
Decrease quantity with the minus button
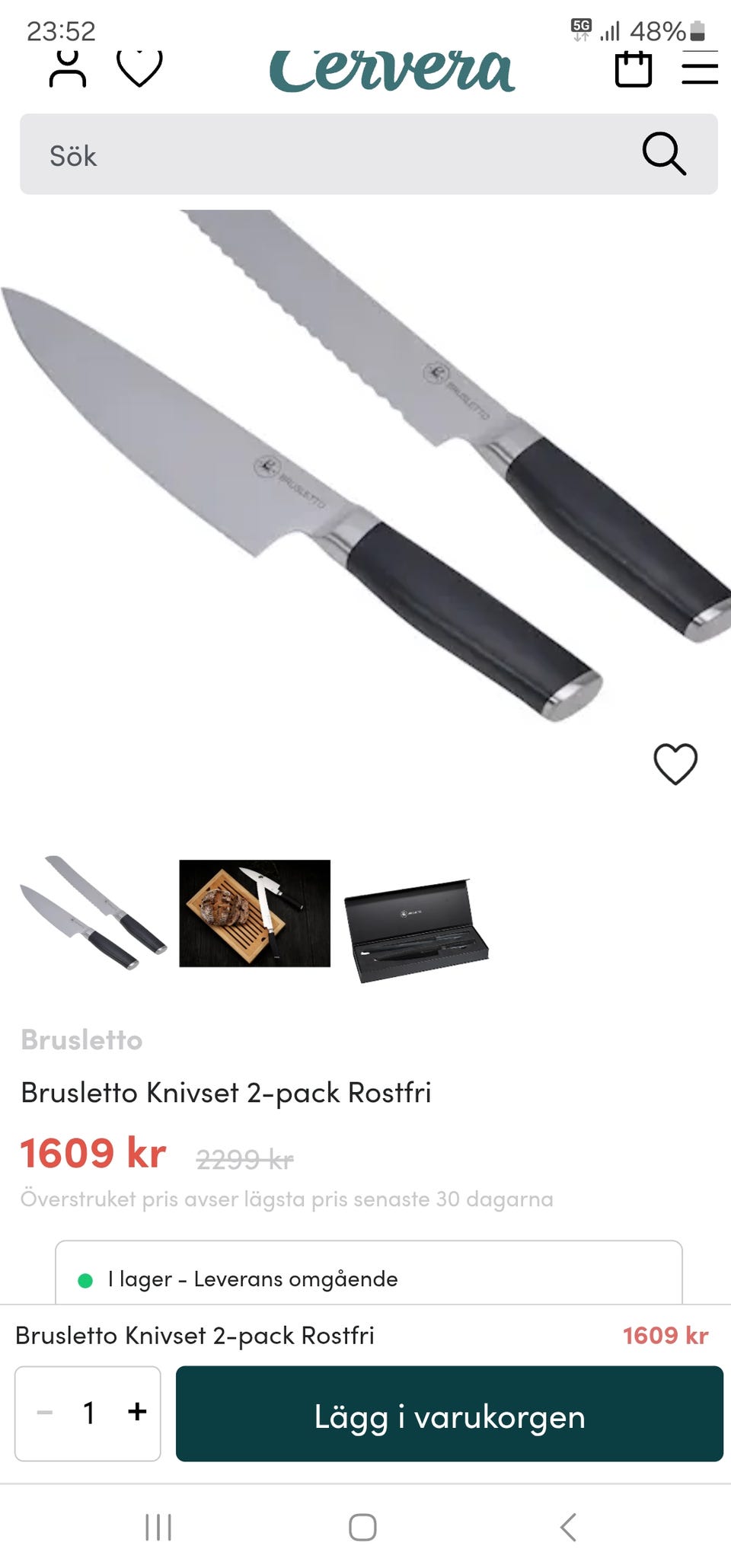point(45,1413)
